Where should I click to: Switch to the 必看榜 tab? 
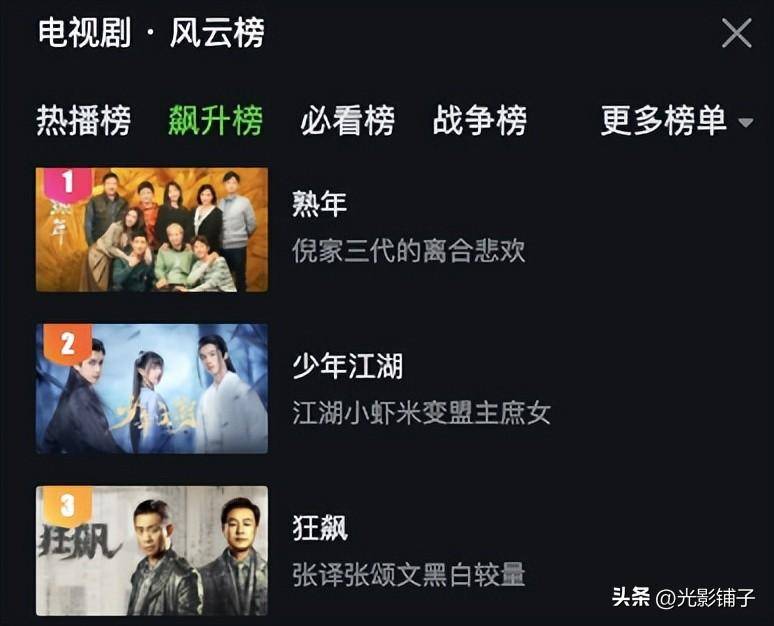coord(348,121)
